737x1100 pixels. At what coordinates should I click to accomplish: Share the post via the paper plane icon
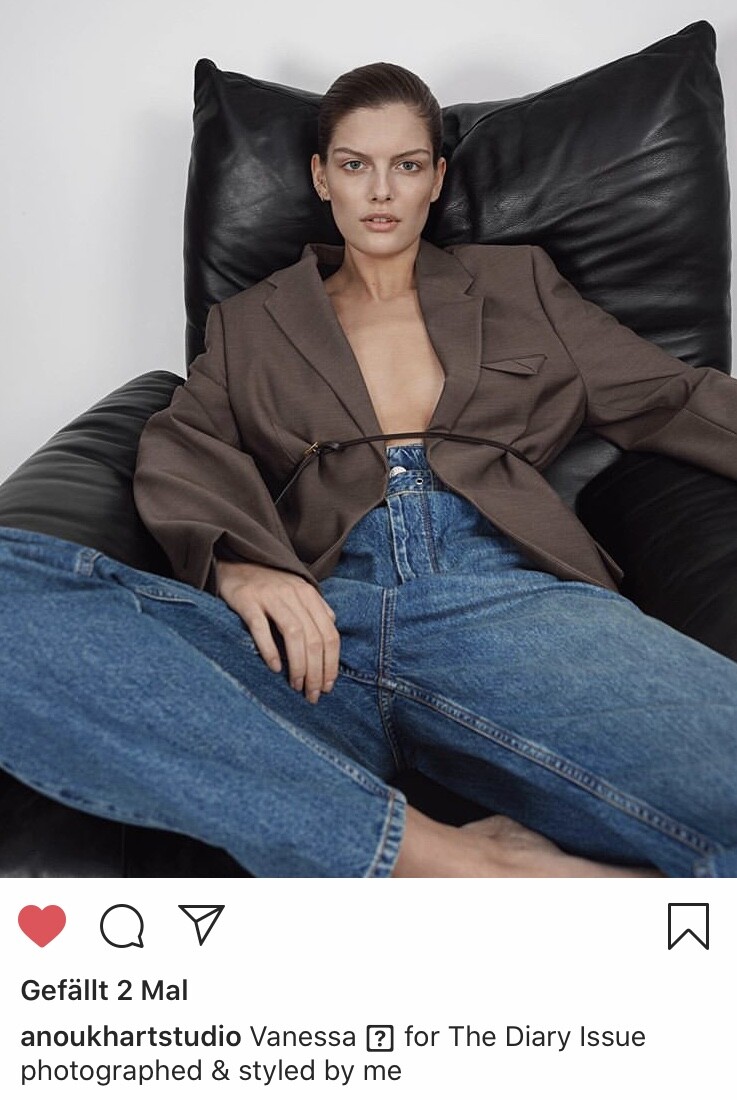201,925
